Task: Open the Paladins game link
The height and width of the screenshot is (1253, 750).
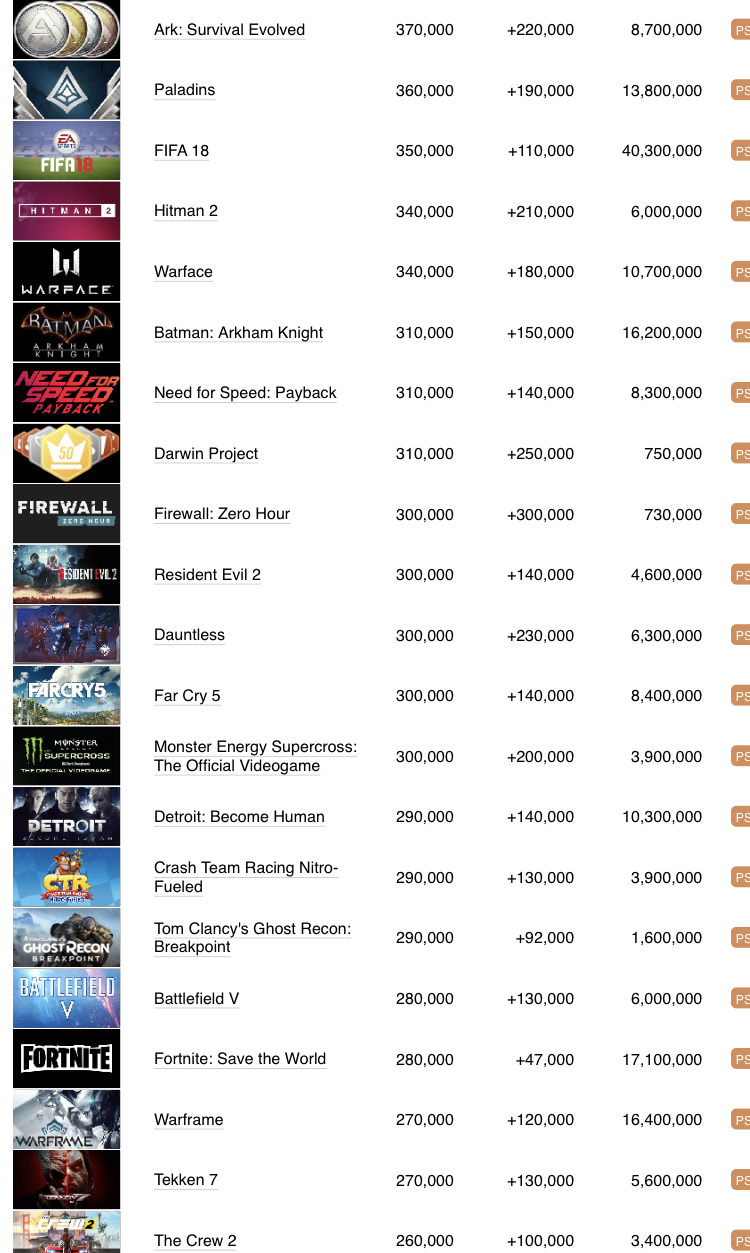Action: 184,90
